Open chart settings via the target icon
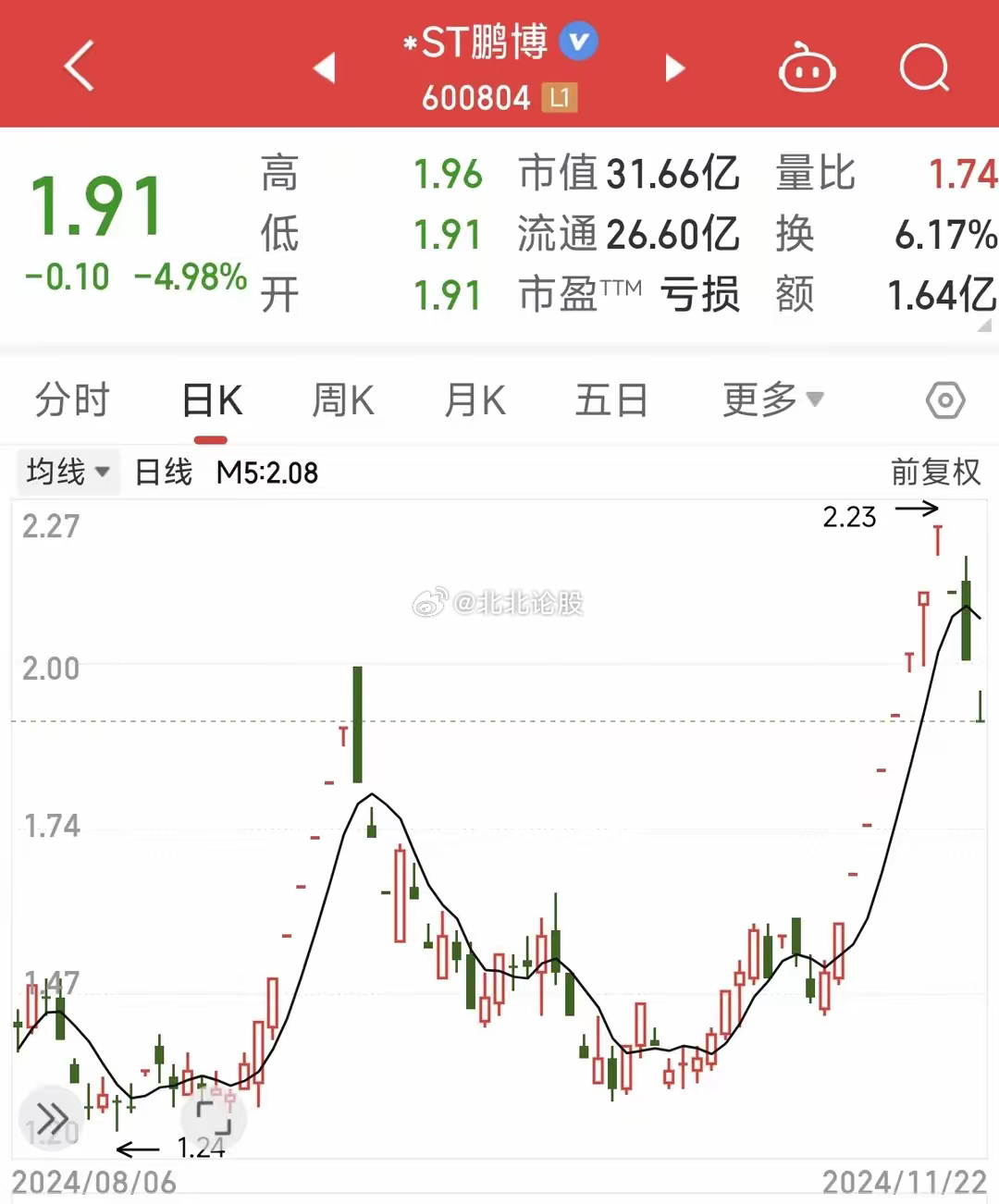 tap(944, 399)
